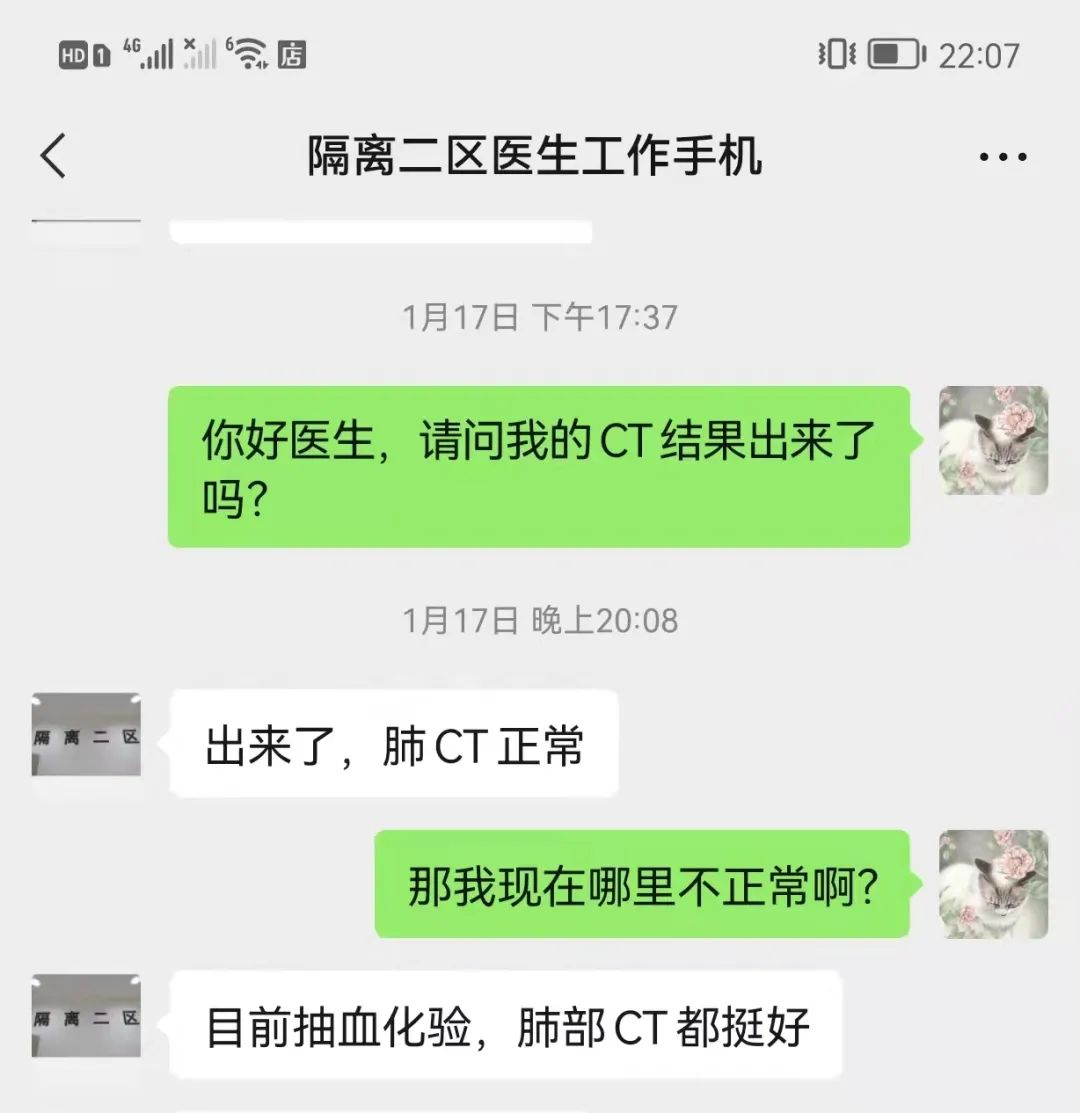Go back to the chat list
This screenshot has width=1080, height=1113.
pyautogui.click(x=53, y=157)
